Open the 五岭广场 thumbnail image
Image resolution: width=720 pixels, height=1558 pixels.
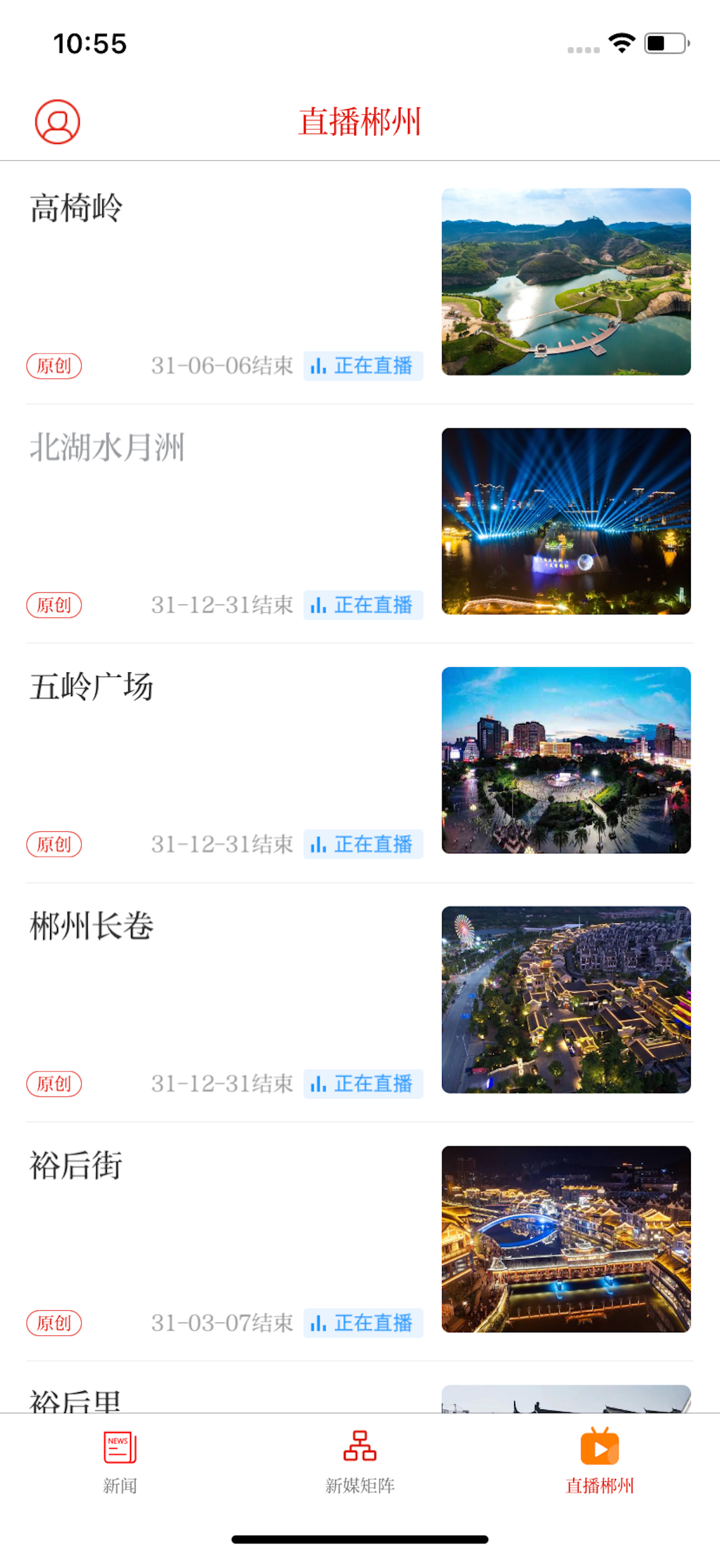tap(565, 760)
